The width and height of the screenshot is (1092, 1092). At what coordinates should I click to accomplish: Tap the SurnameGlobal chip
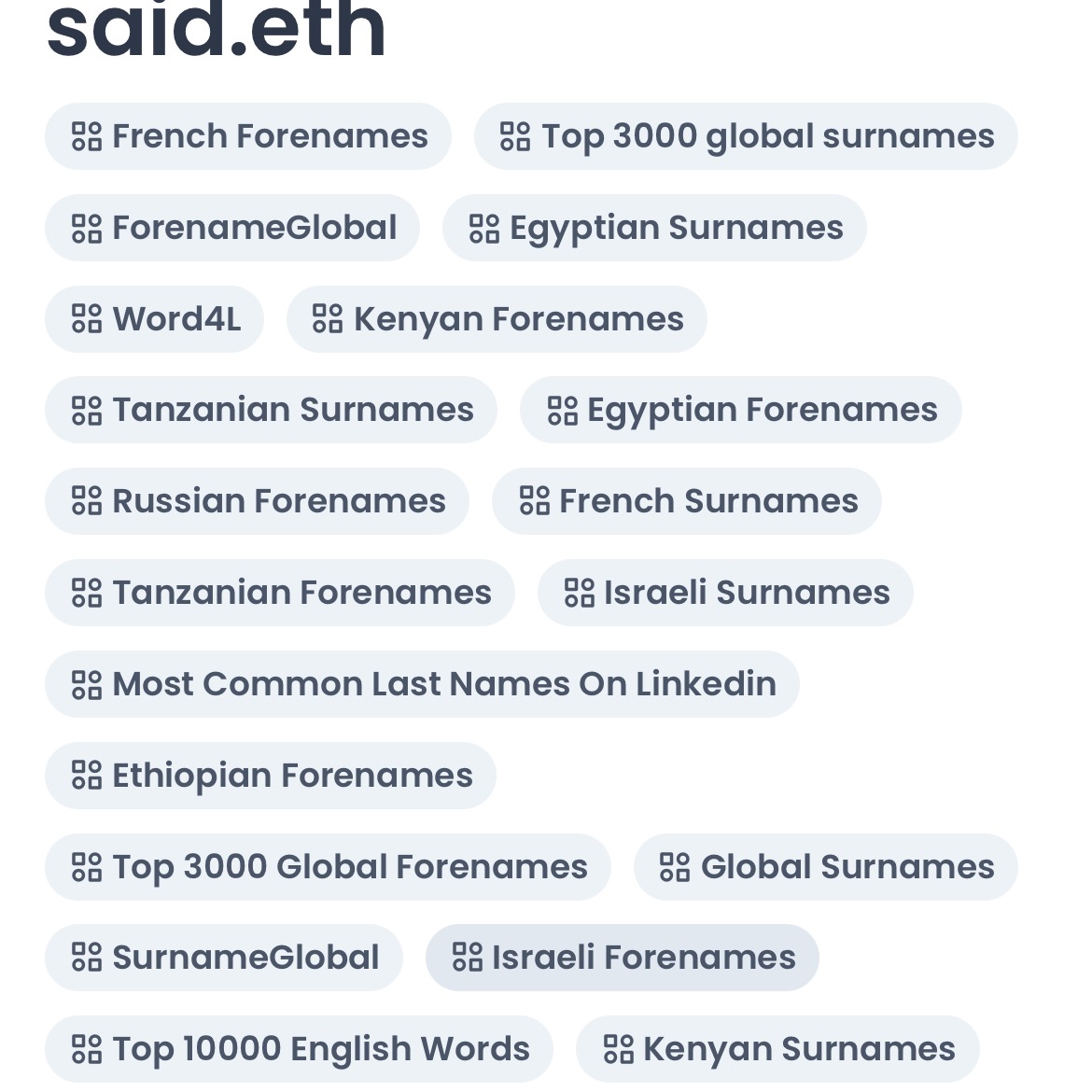tap(224, 958)
